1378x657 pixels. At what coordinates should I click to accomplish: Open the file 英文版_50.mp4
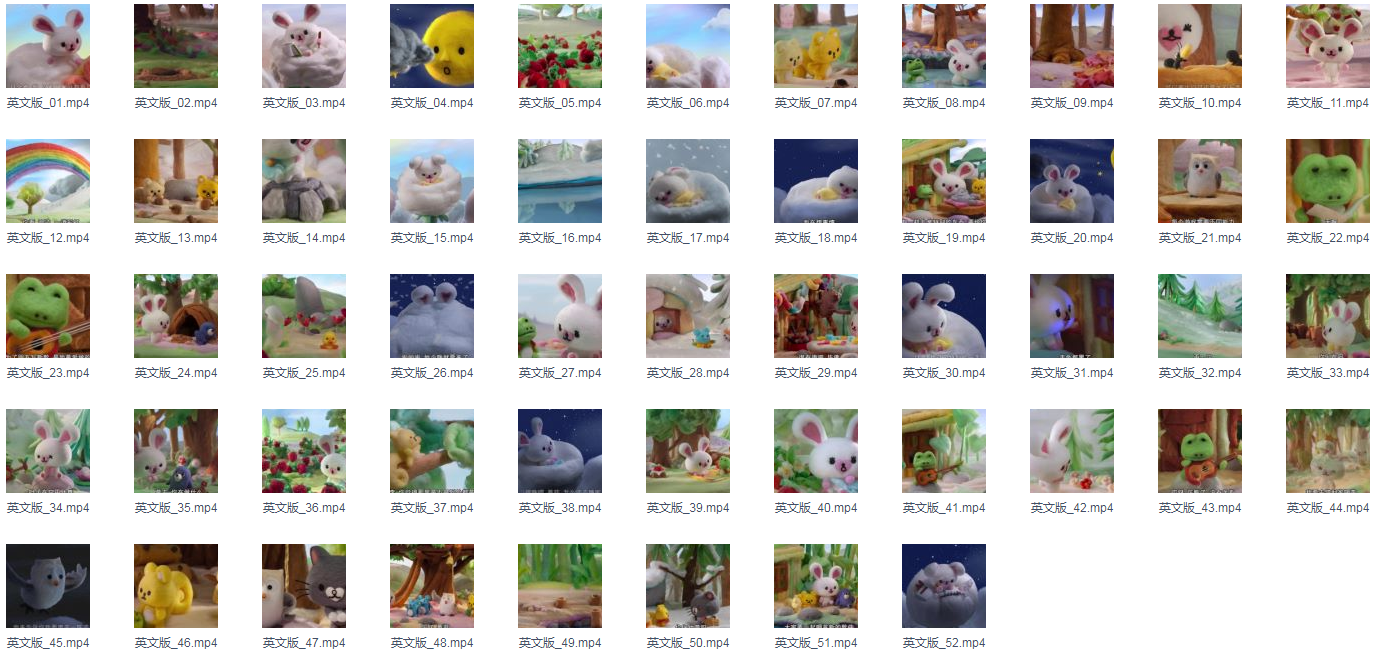pyautogui.click(x=688, y=586)
